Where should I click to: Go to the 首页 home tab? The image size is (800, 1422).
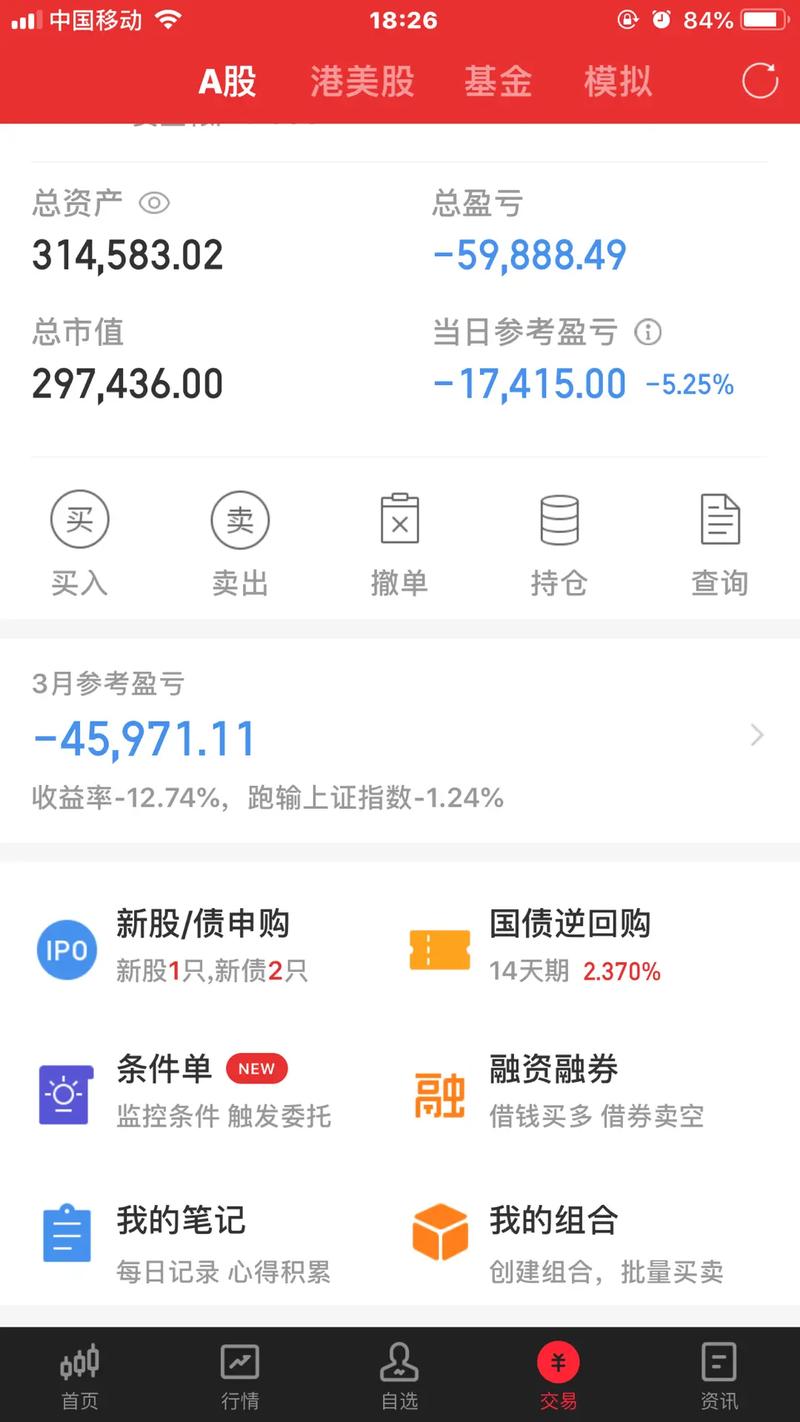tap(79, 1375)
